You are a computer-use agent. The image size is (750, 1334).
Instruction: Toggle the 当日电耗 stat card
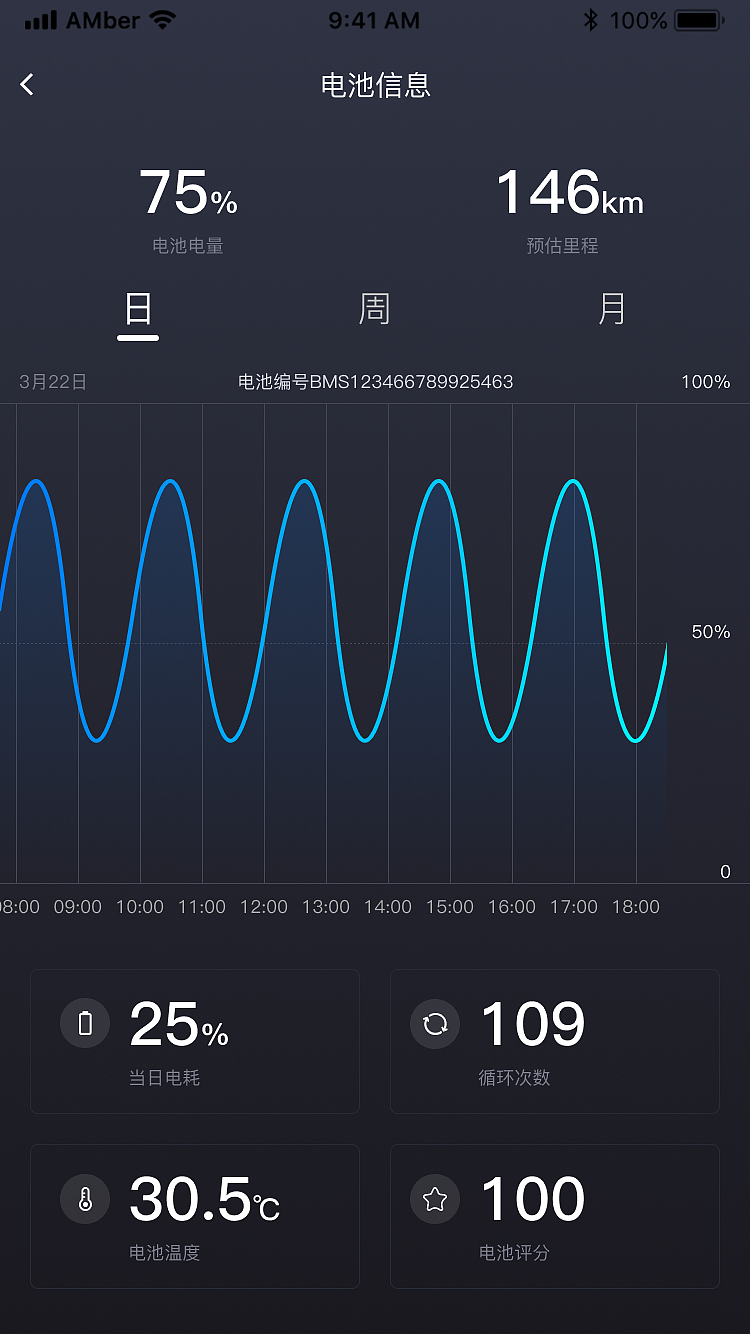(195, 1040)
